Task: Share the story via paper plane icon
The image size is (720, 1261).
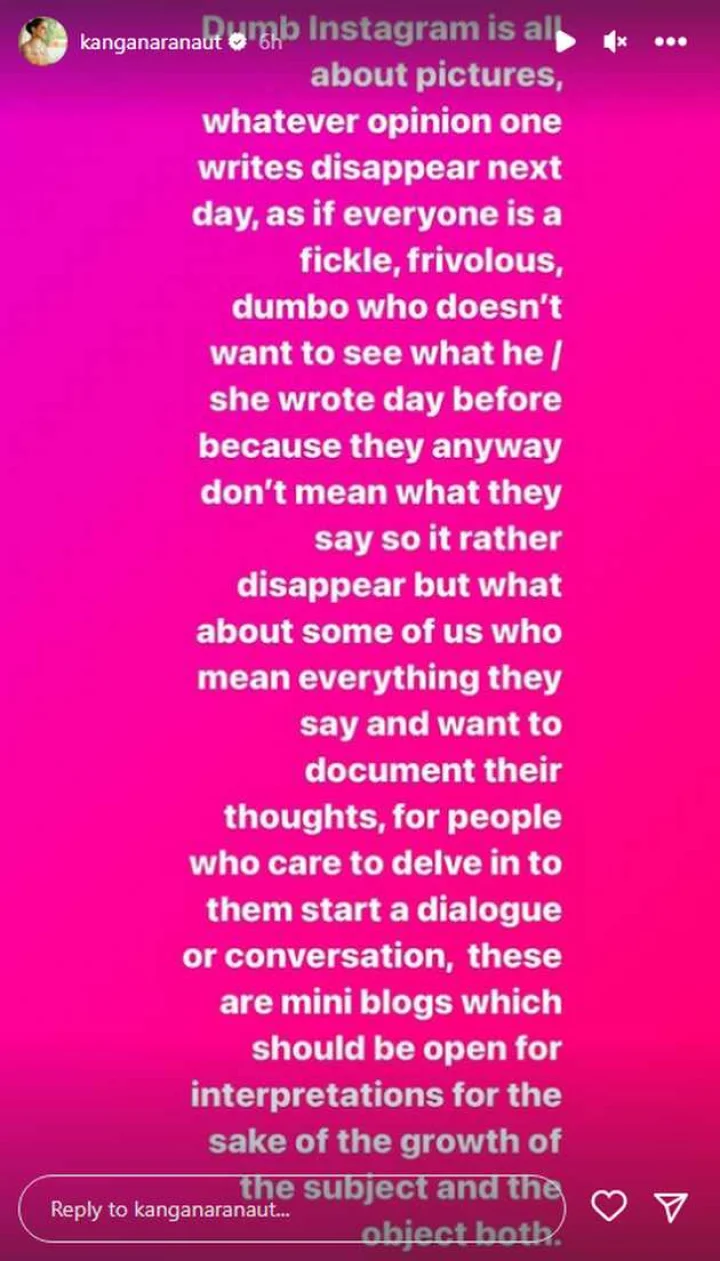Action: pyautogui.click(x=670, y=1207)
